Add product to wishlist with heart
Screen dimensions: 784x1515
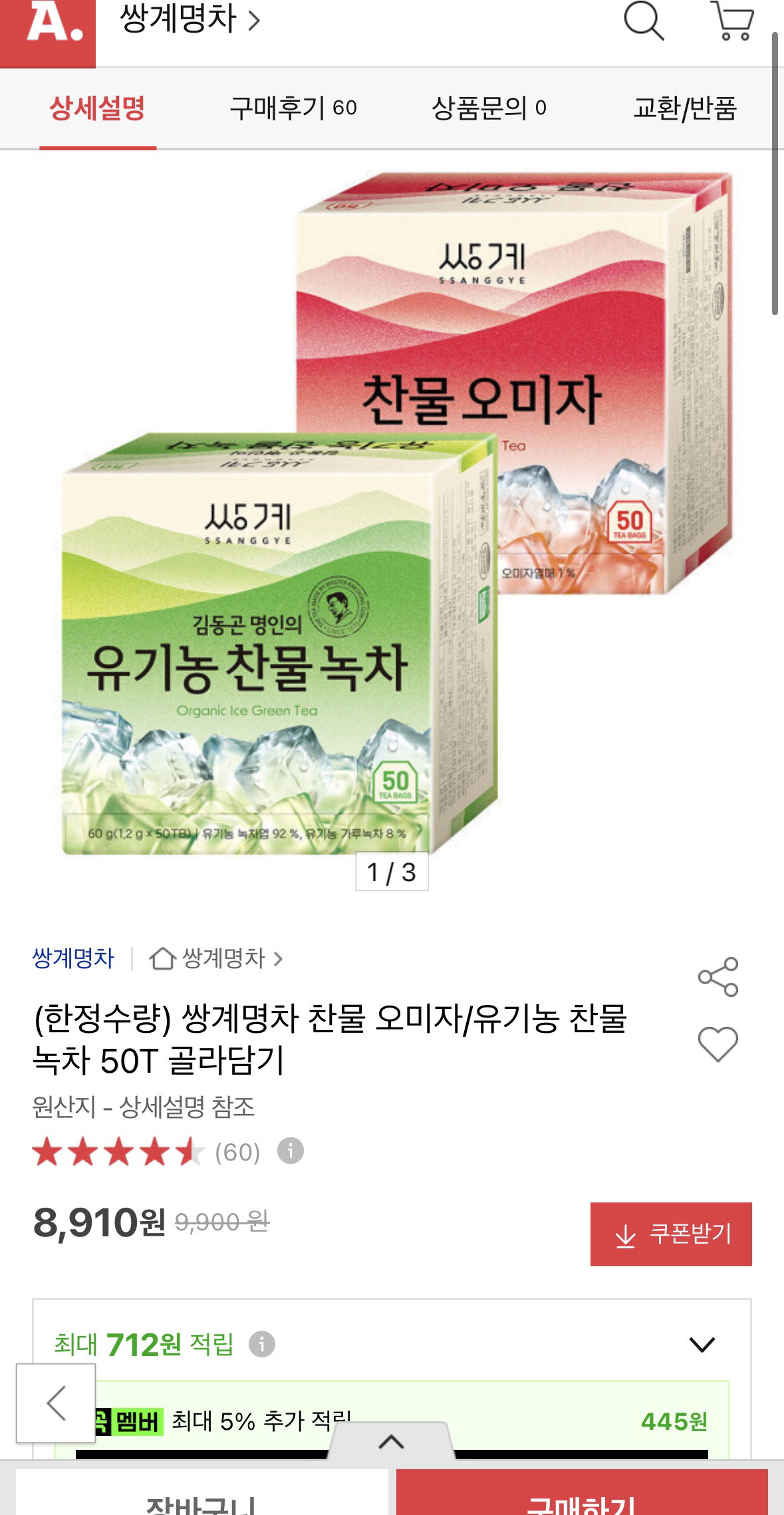[x=718, y=1043]
